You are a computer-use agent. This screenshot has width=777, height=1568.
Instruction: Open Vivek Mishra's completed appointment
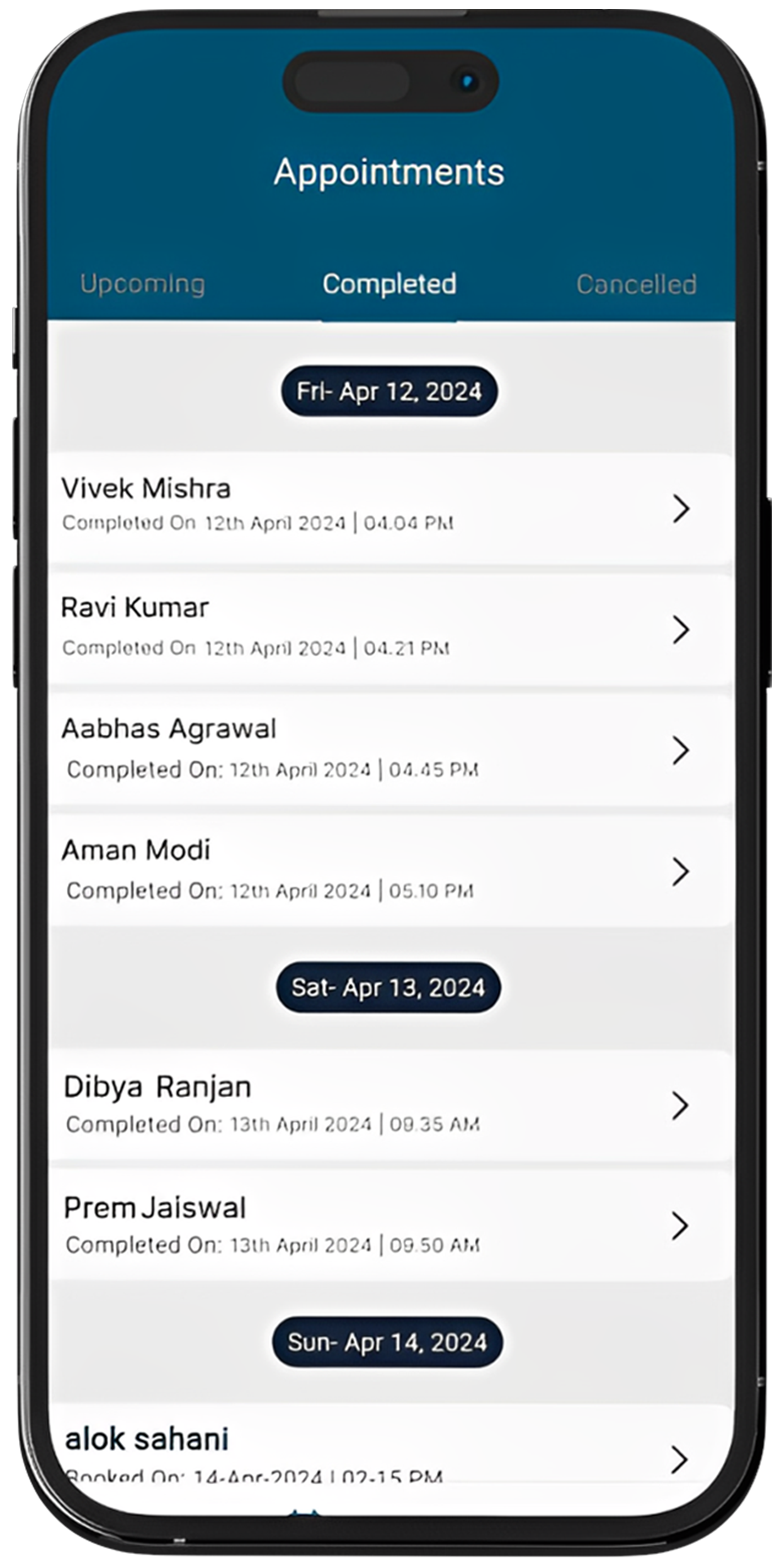(x=391, y=507)
